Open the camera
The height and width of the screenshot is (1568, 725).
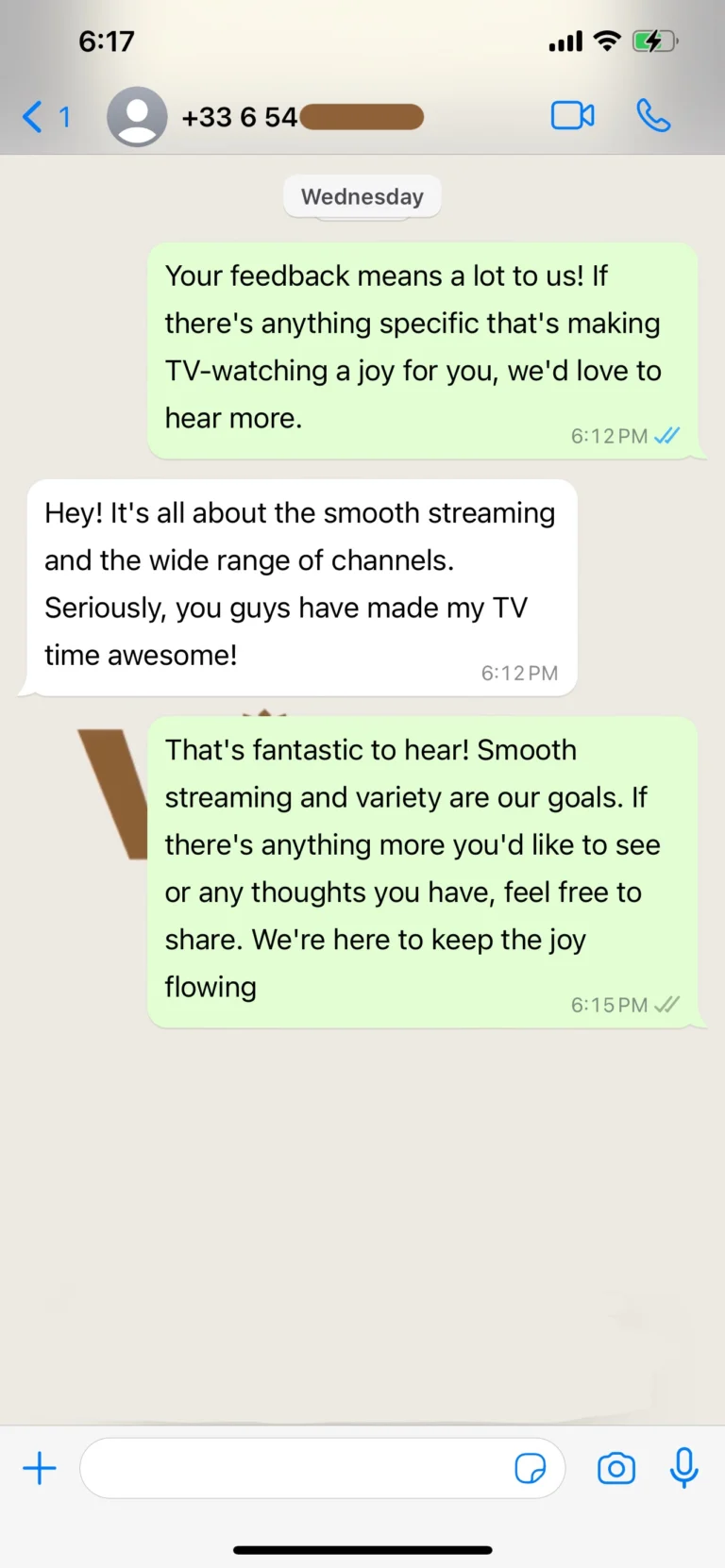(x=616, y=1468)
